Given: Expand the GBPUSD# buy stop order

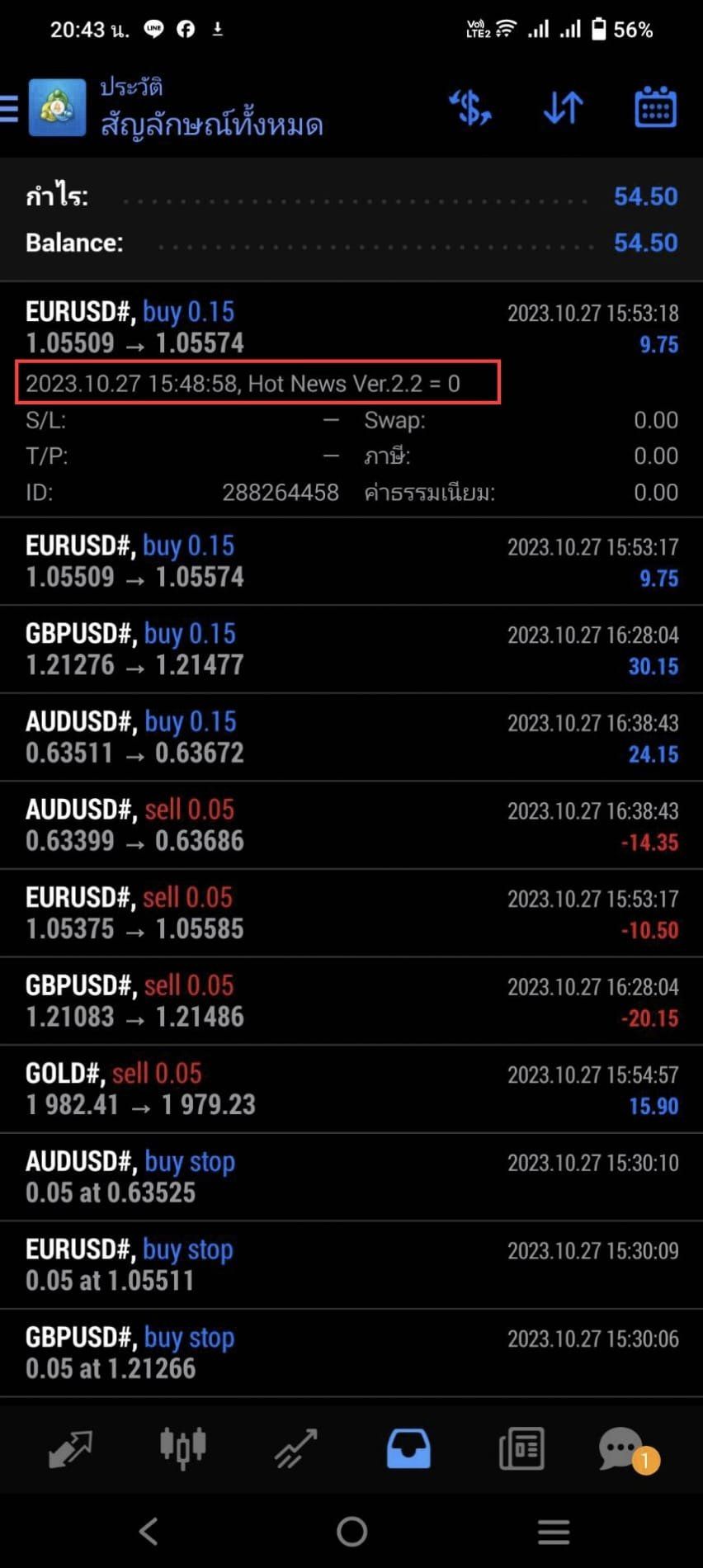Looking at the screenshot, I should [351, 1353].
